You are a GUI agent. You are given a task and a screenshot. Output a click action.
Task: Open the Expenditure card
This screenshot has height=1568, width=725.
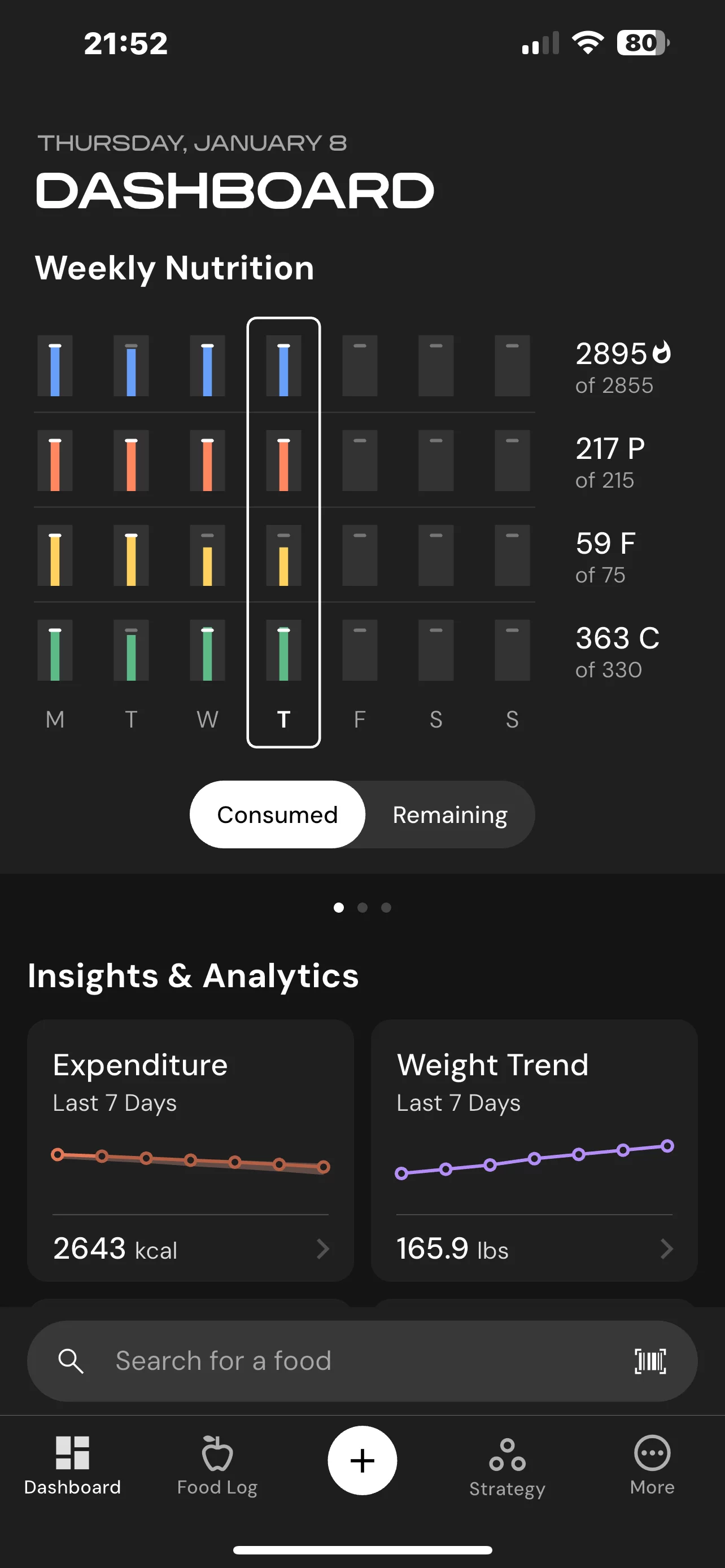(x=190, y=1150)
